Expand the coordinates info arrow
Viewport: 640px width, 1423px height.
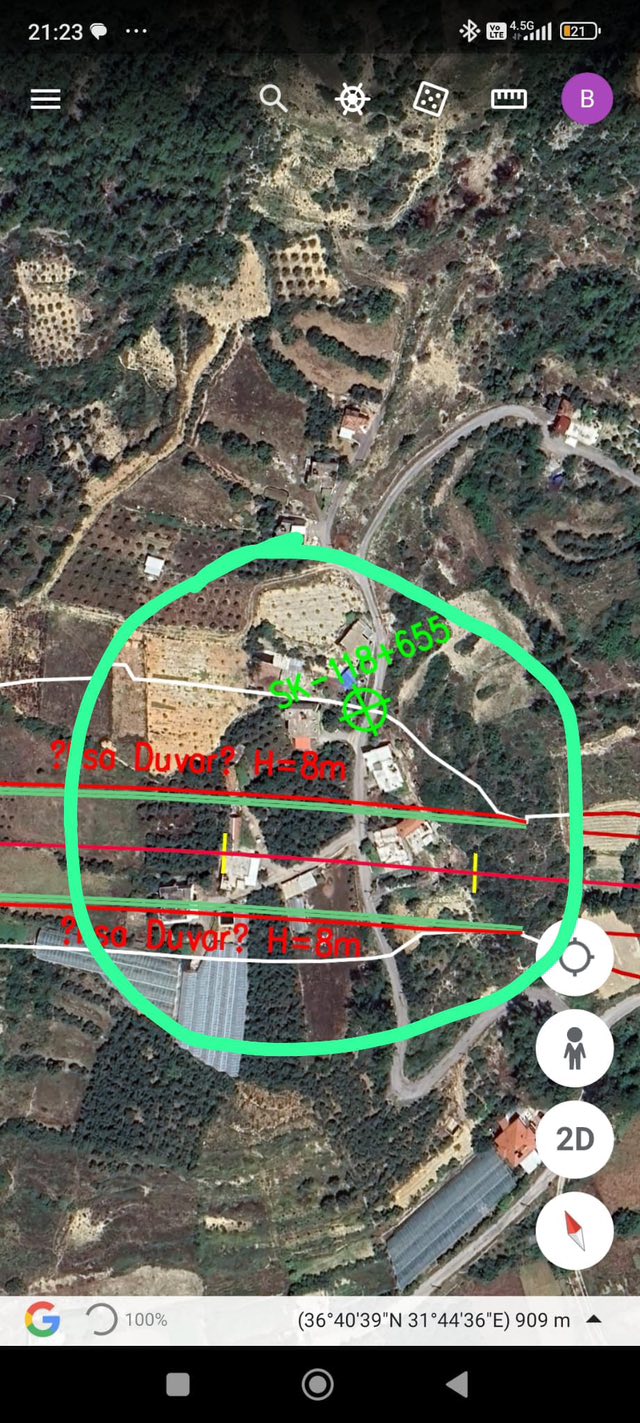593,1319
